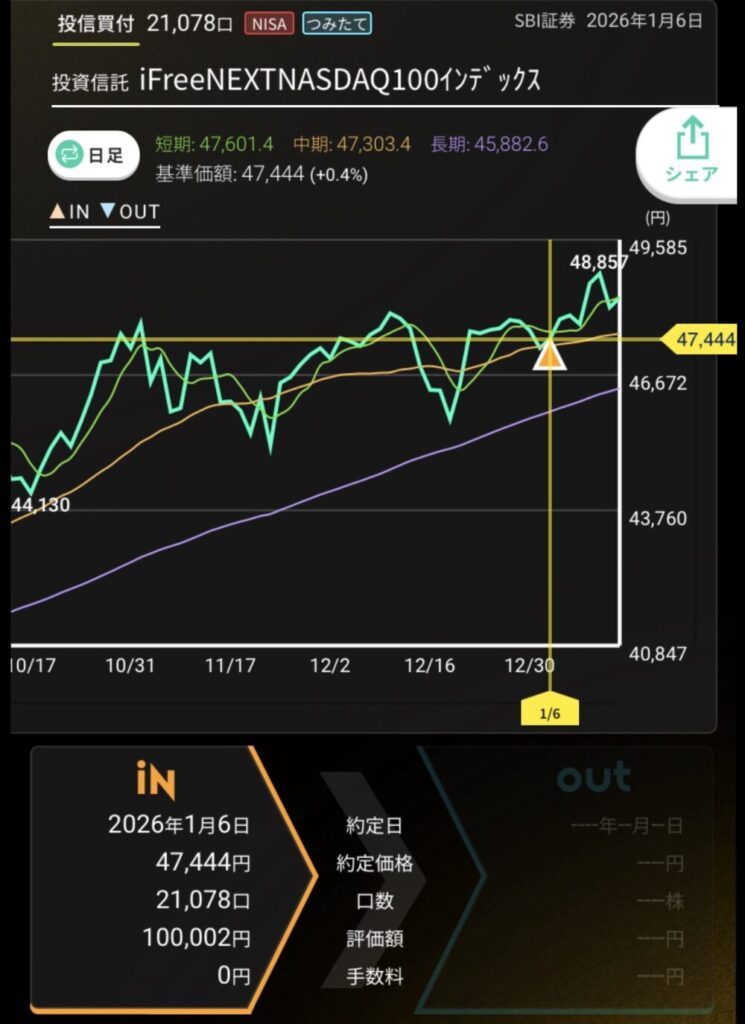This screenshot has height=1024, width=745.
Task: Toggle the IN/OUT markers legend
Action: [x=105, y=212]
